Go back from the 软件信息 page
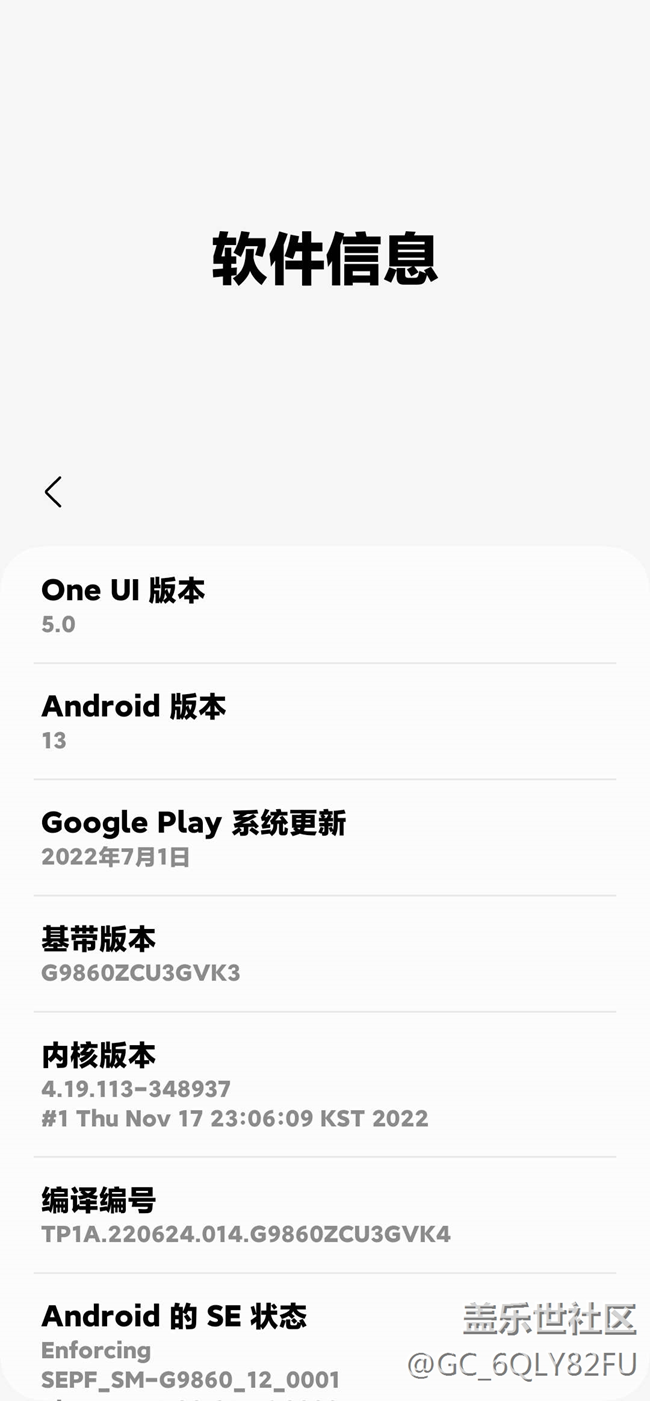 click(x=53, y=492)
